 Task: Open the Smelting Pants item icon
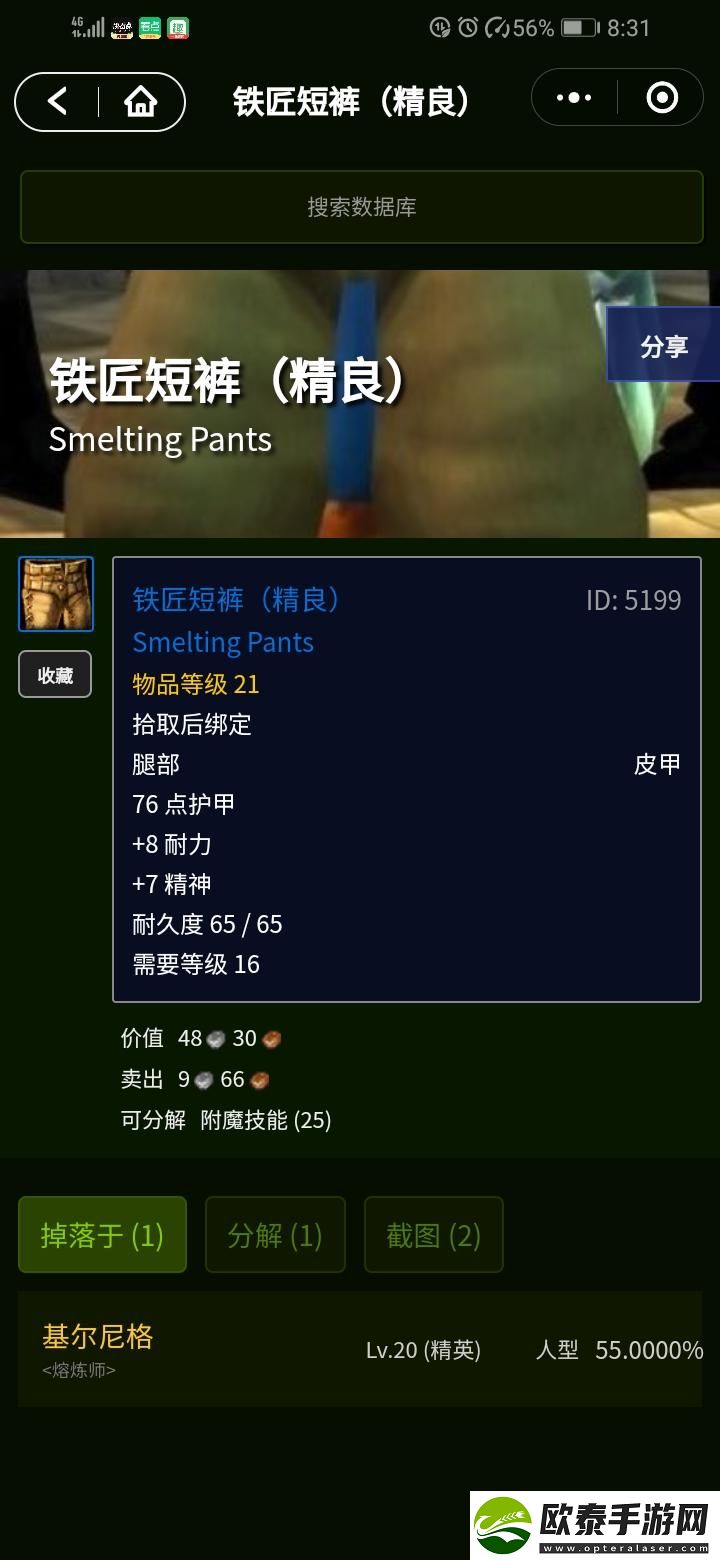click(x=56, y=594)
